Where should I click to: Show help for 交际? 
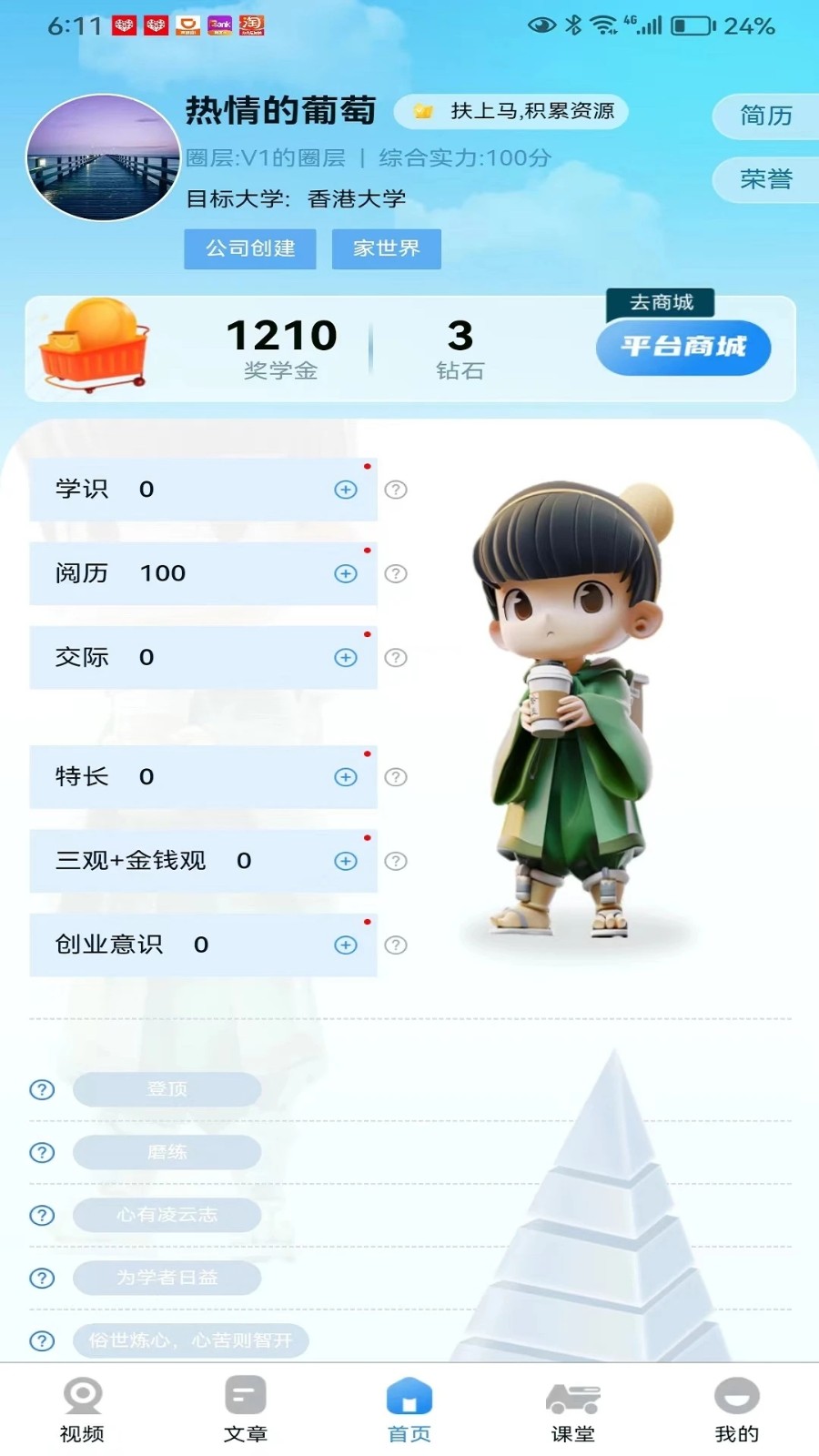396,657
